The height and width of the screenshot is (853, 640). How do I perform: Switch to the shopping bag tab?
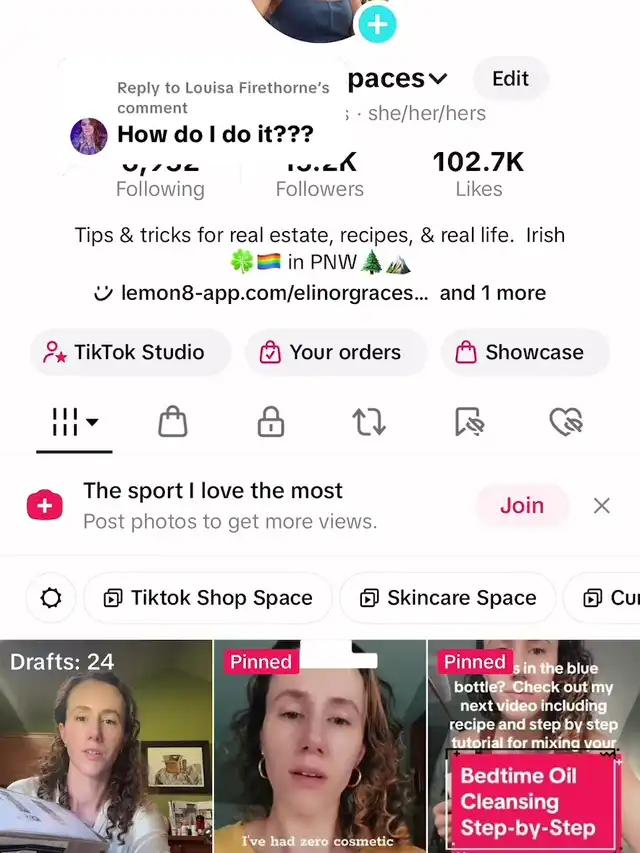click(172, 423)
